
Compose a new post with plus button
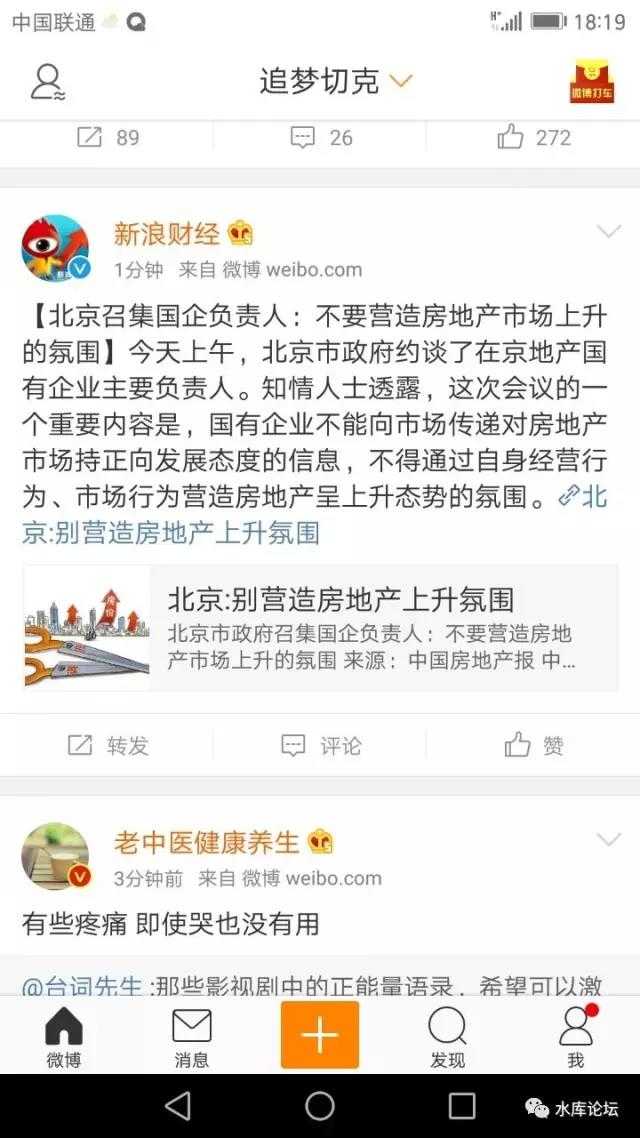[320, 1035]
